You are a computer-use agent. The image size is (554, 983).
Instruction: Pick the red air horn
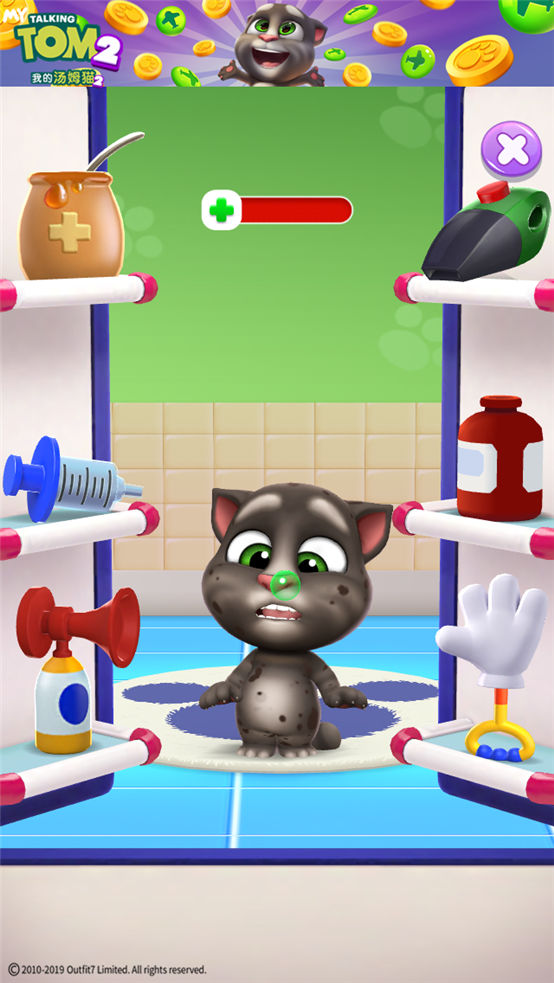[x=71, y=668]
